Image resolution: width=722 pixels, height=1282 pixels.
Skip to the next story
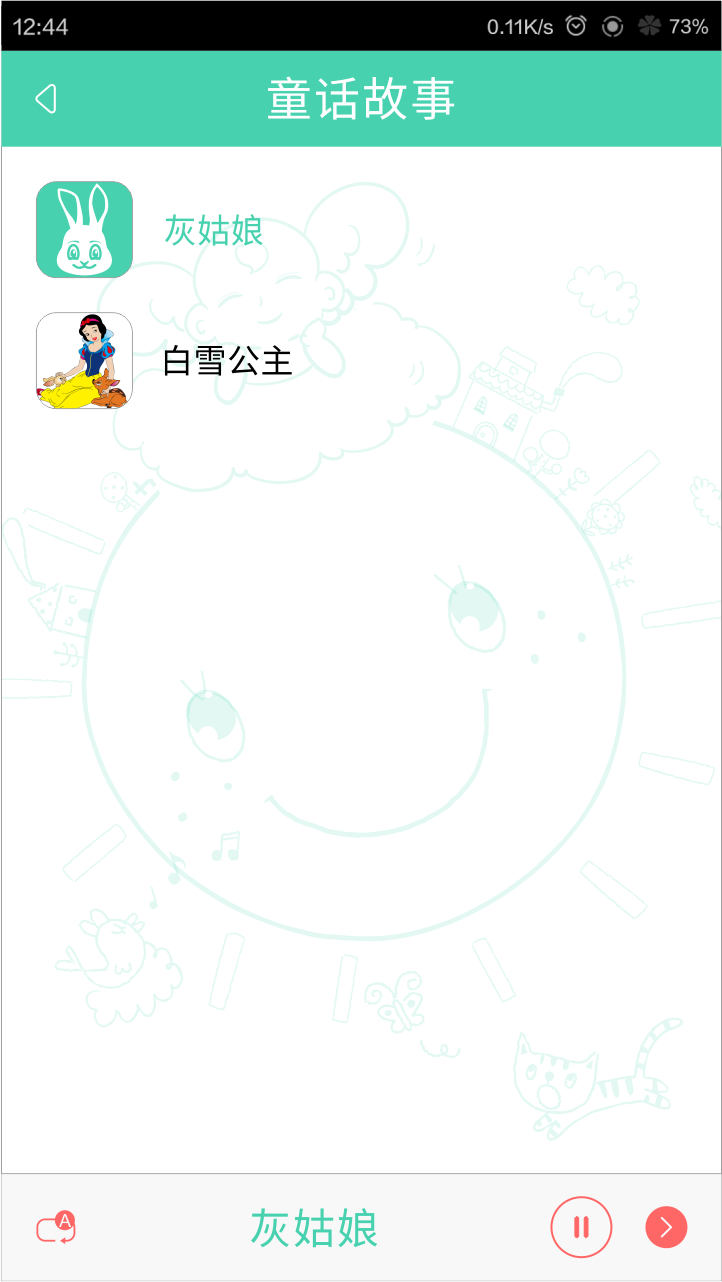click(x=666, y=1227)
